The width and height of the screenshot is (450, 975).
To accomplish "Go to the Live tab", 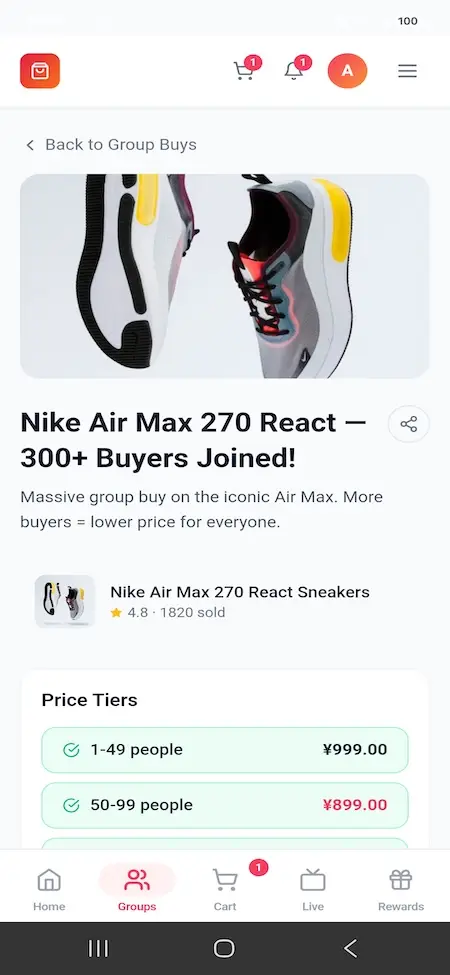I will 313,887.
